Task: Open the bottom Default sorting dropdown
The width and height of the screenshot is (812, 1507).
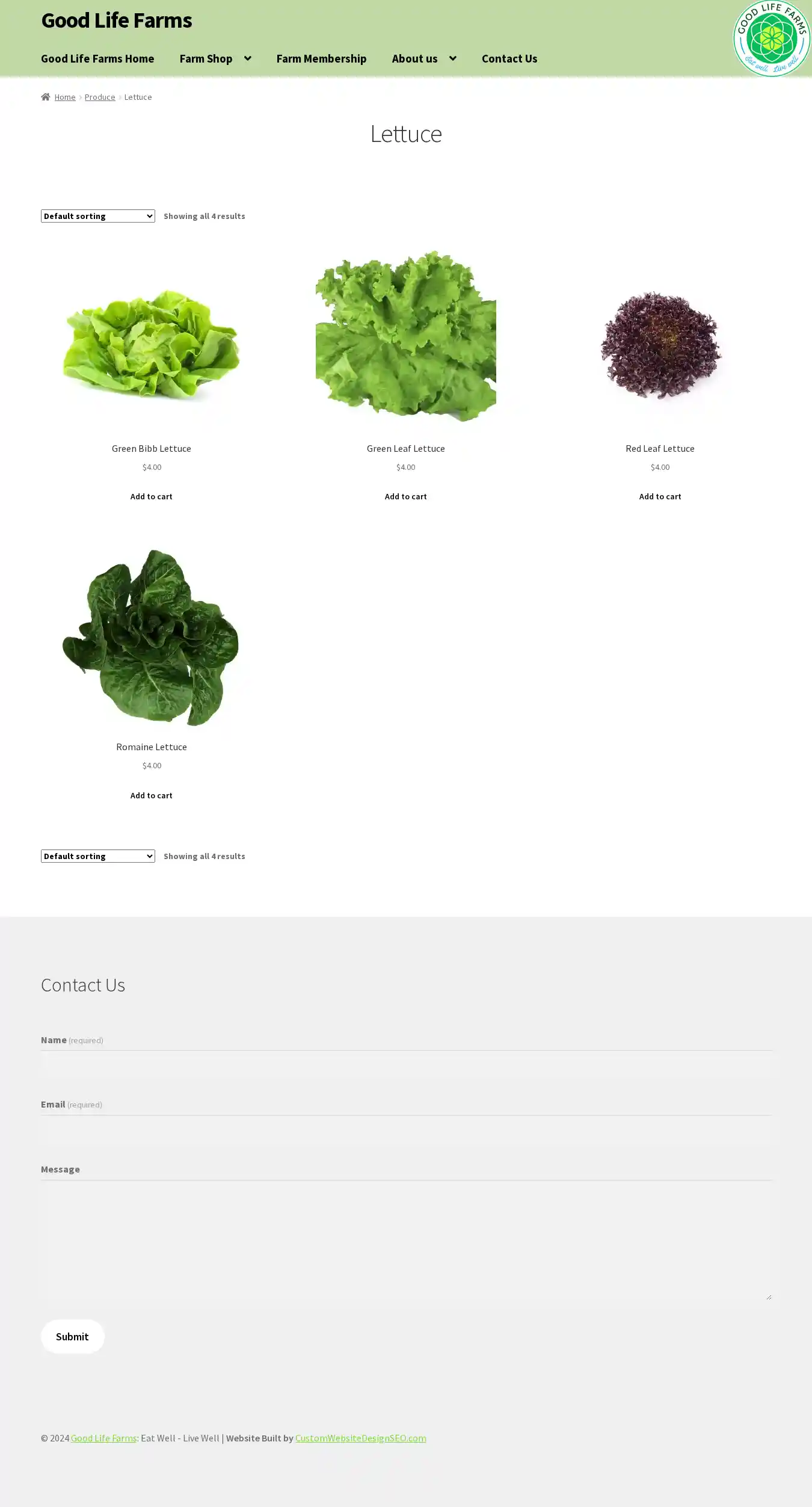Action: pos(97,856)
